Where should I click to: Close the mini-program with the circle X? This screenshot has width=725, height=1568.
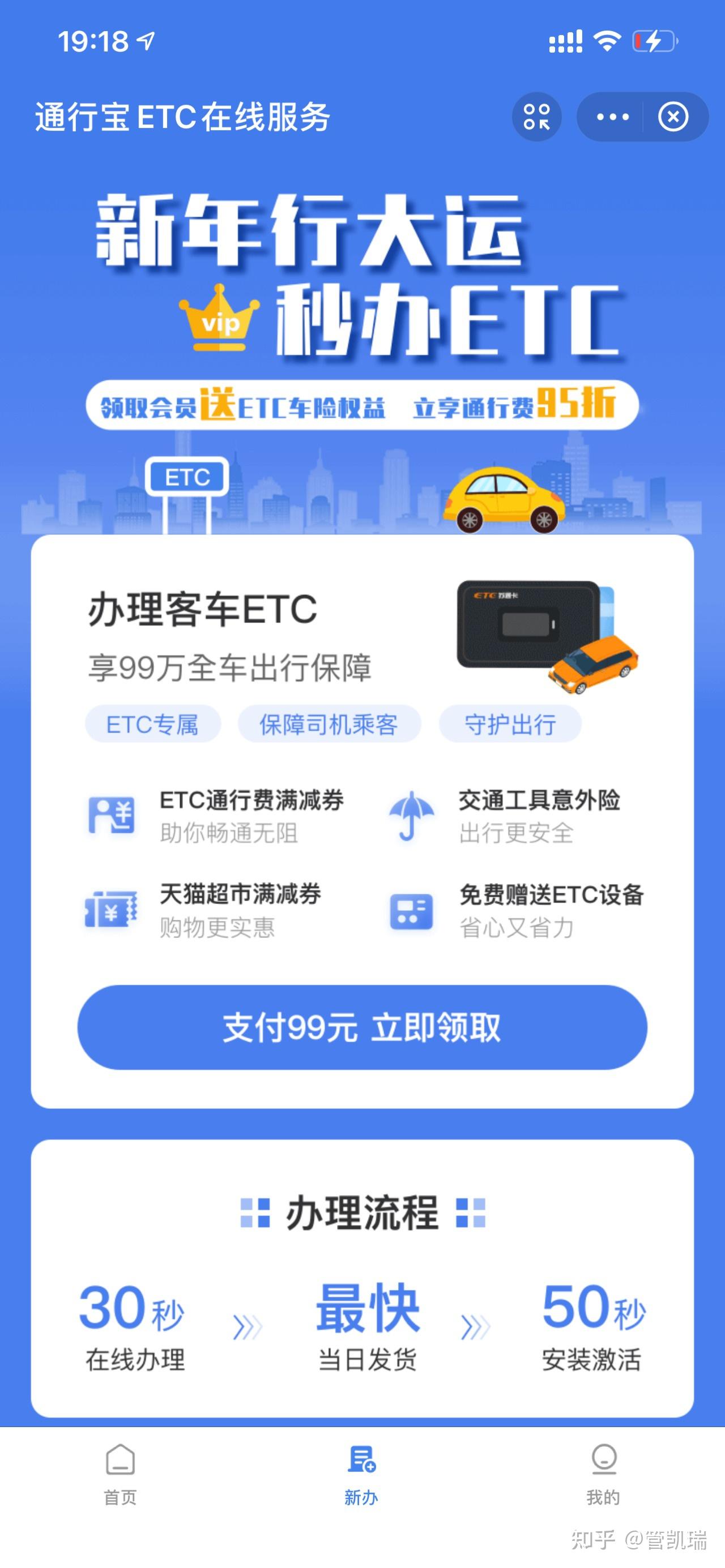click(x=672, y=118)
